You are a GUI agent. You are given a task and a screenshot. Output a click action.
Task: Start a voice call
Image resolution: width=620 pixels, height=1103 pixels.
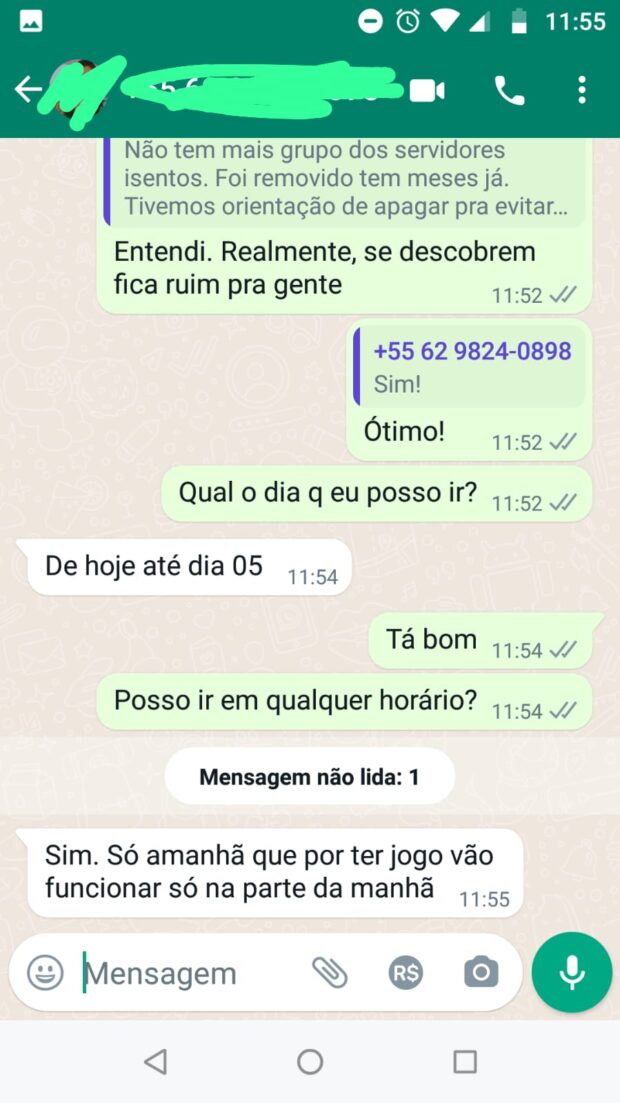tap(509, 91)
